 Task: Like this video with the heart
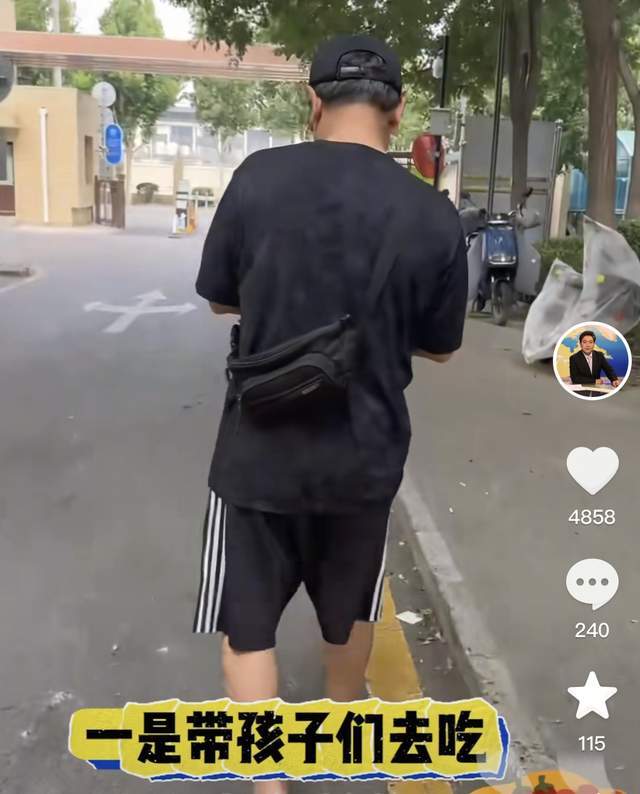click(592, 470)
